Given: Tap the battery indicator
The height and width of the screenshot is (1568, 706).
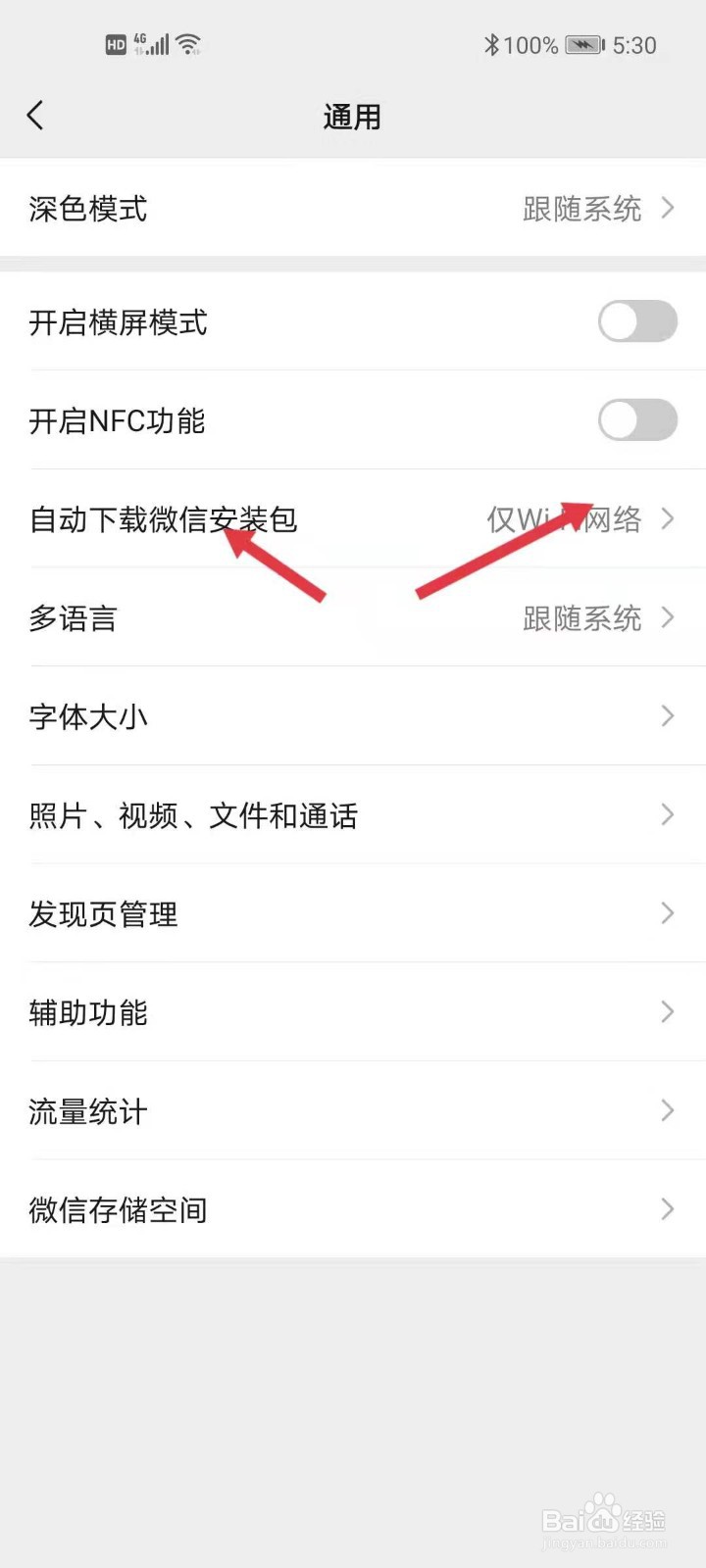Looking at the screenshot, I should (x=582, y=44).
